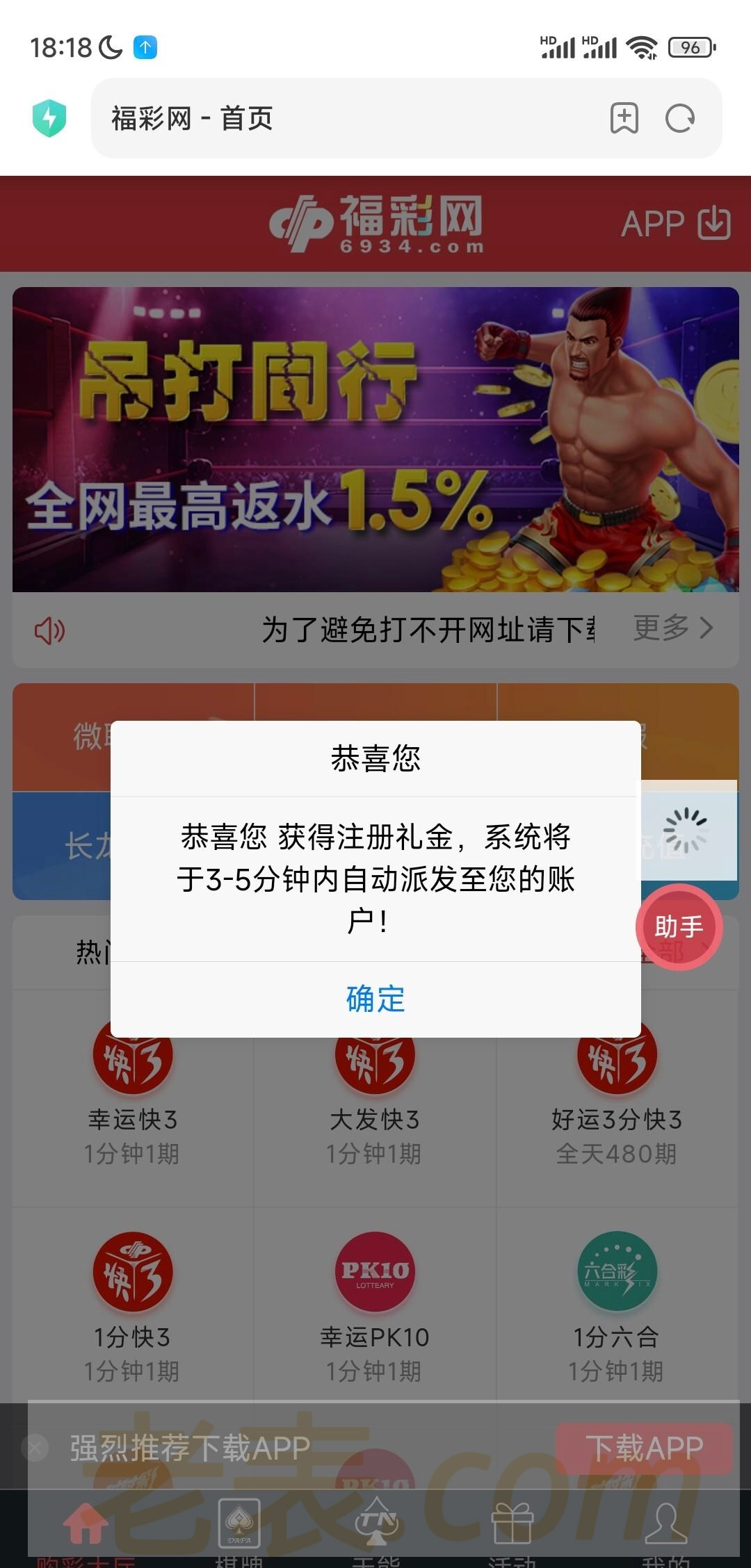View 更多 announcements
The image size is (751, 1568).
(672, 628)
